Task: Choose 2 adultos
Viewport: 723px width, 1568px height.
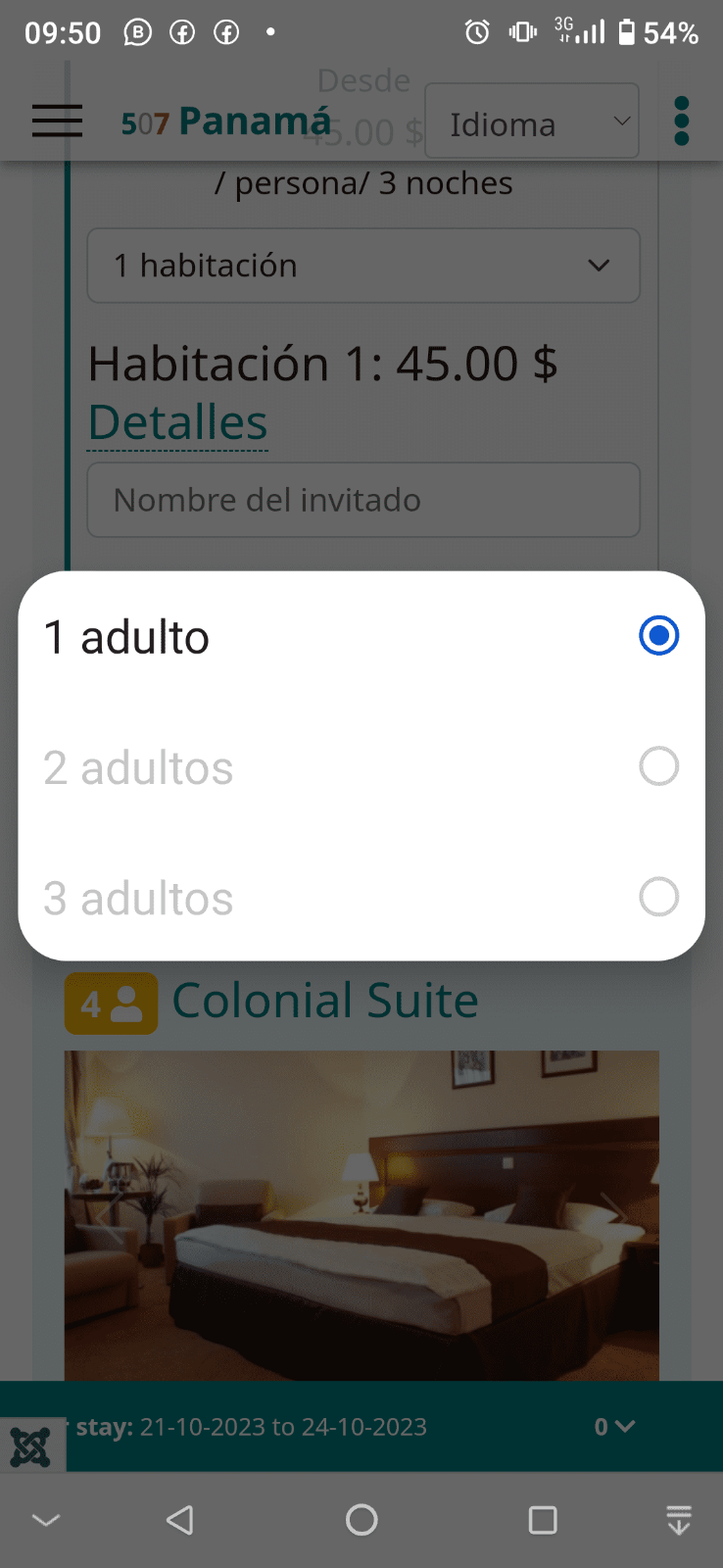Action: pyautogui.click(x=361, y=767)
